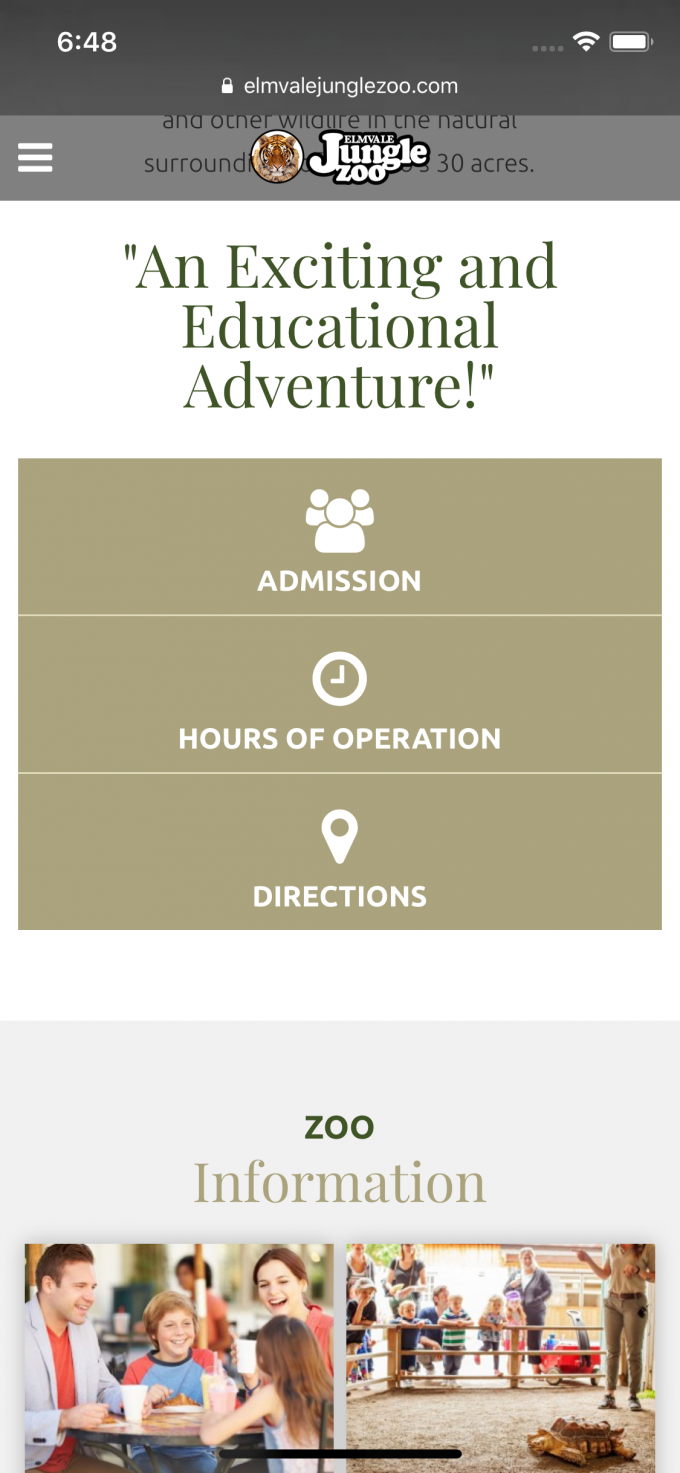The width and height of the screenshot is (680, 1473).
Task: Open the Admission page
Action: pyautogui.click(x=340, y=537)
